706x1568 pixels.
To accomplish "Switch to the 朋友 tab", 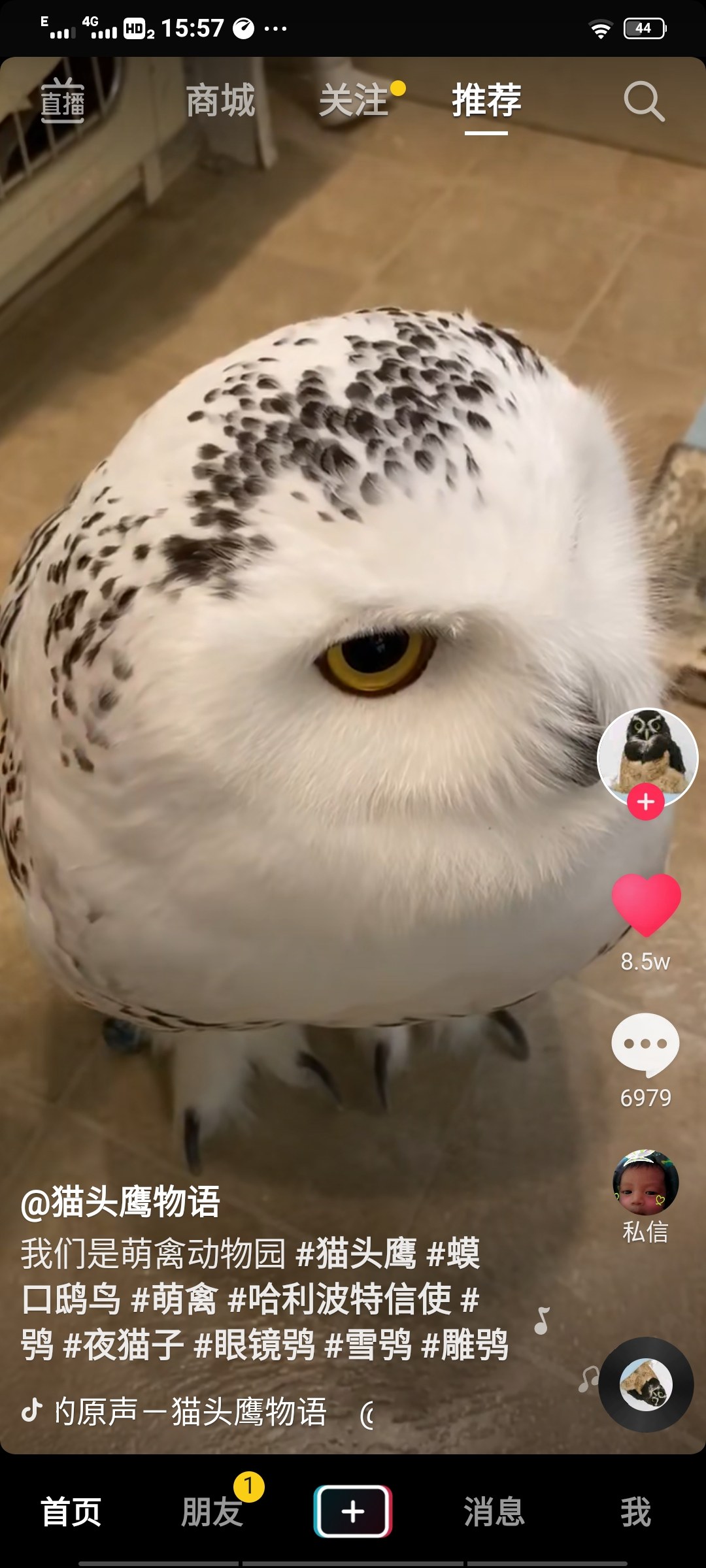I will [x=212, y=1512].
